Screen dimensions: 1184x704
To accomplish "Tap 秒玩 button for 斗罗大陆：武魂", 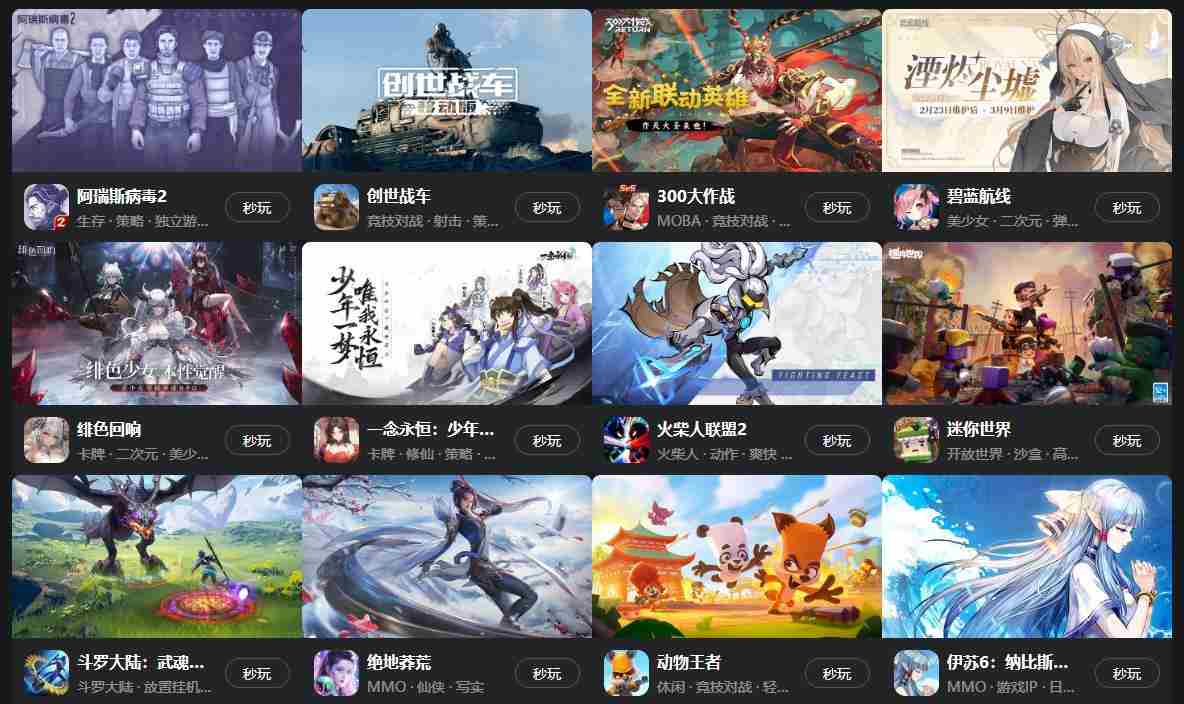I will click(257, 674).
